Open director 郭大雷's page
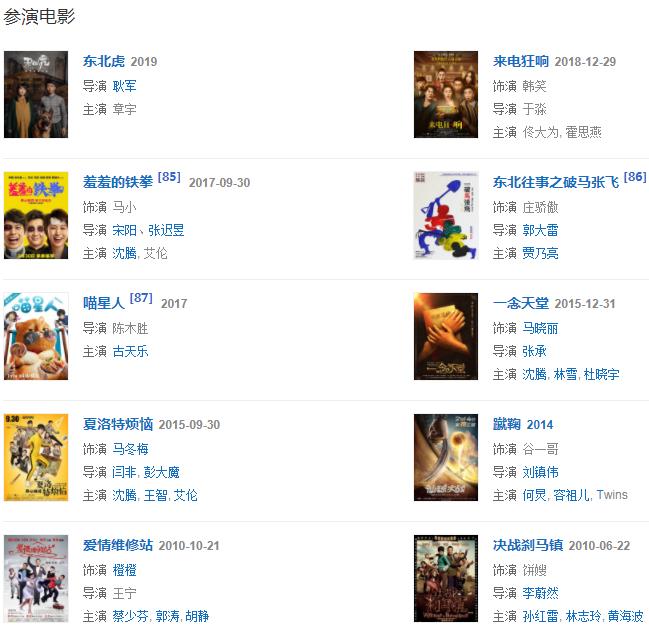 coord(540,230)
